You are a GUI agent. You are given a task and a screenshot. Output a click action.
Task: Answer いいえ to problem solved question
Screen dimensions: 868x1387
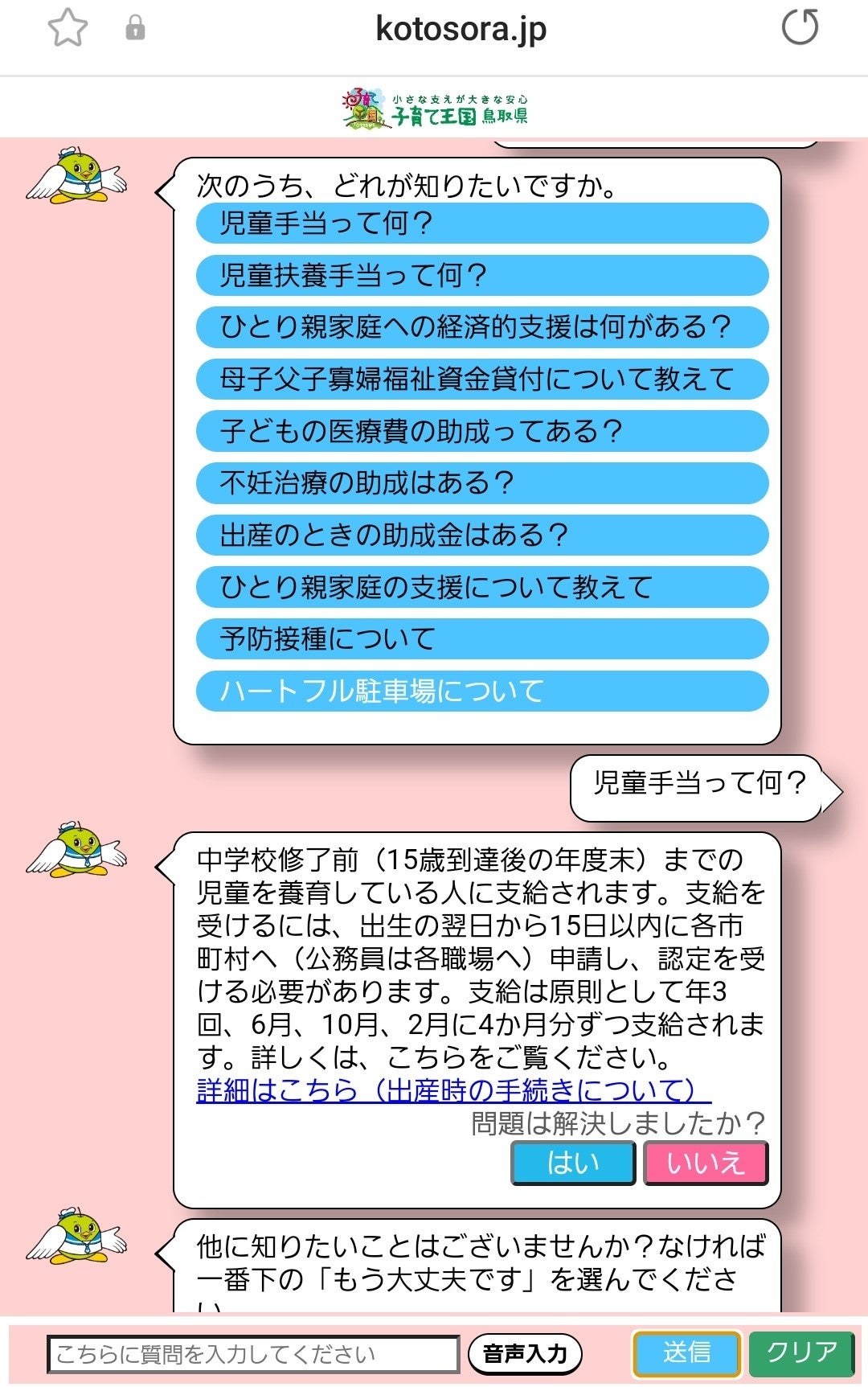tap(705, 1163)
